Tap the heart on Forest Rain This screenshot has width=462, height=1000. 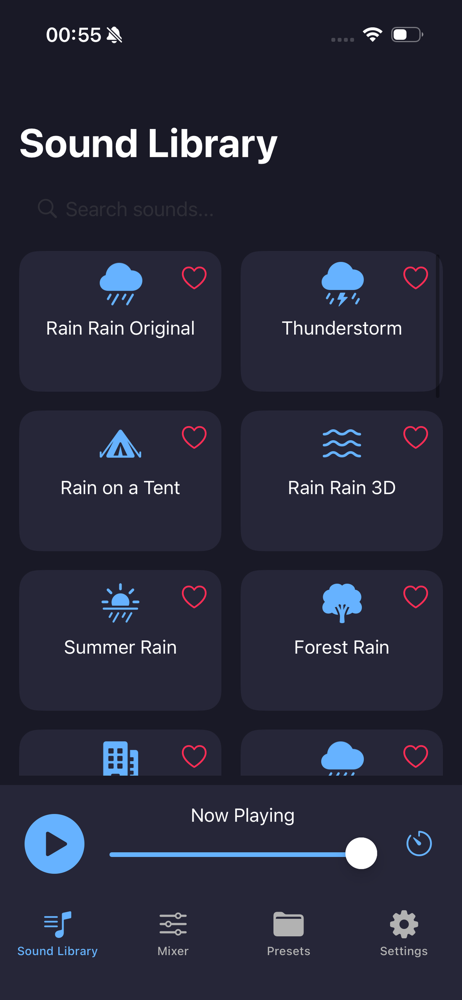click(x=415, y=597)
